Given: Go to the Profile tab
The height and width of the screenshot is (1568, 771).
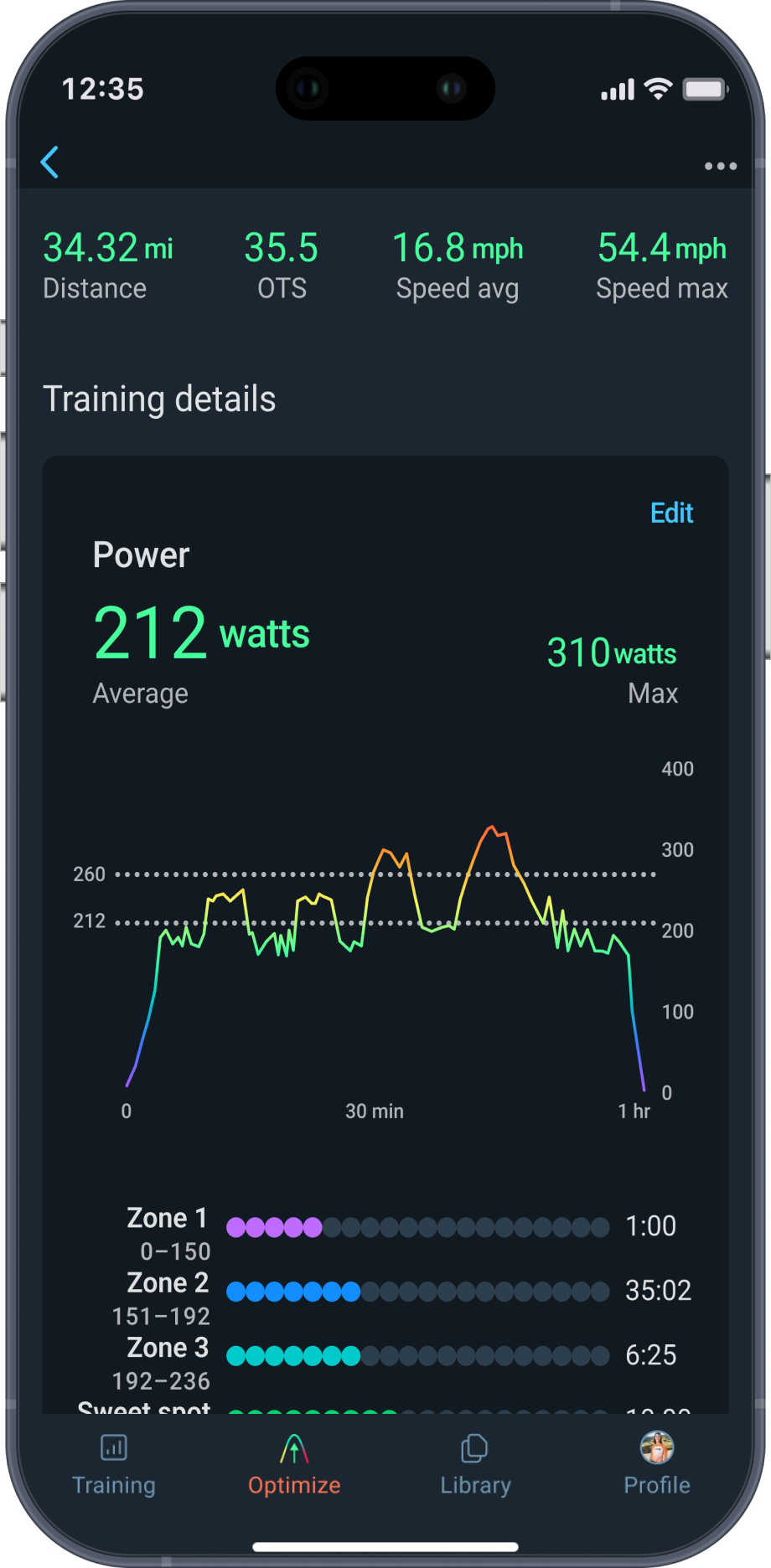Looking at the screenshot, I should 657,1466.
